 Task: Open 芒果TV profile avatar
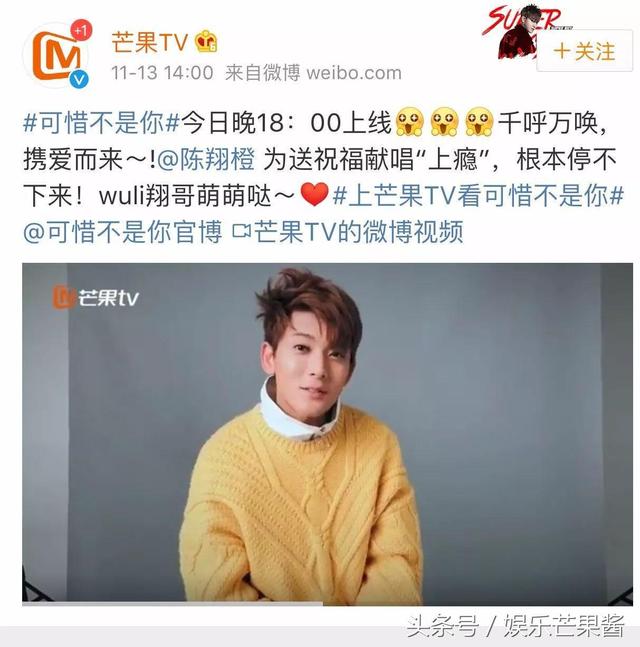coord(57,55)
